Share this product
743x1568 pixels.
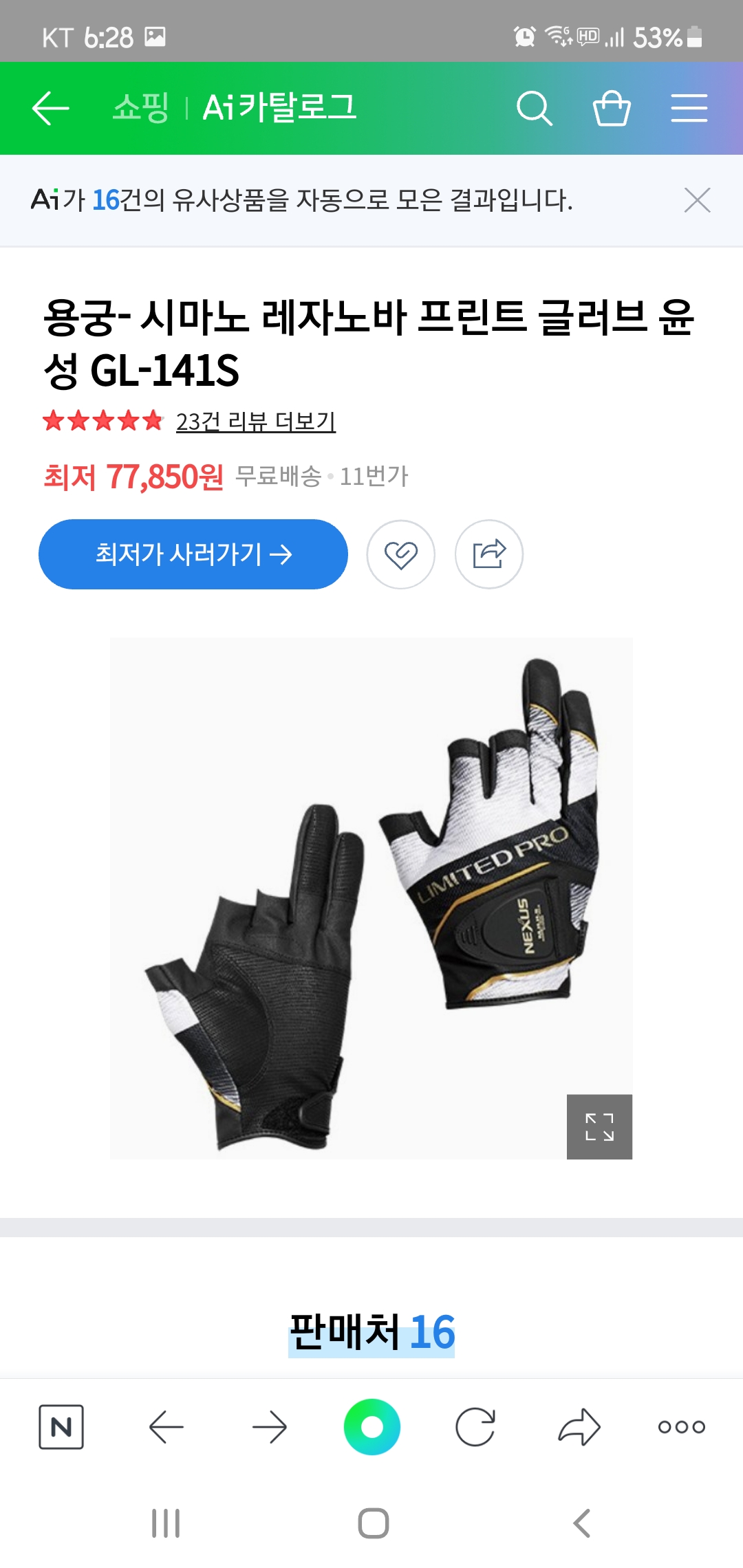pyautogui.click(x=489, y=554)
